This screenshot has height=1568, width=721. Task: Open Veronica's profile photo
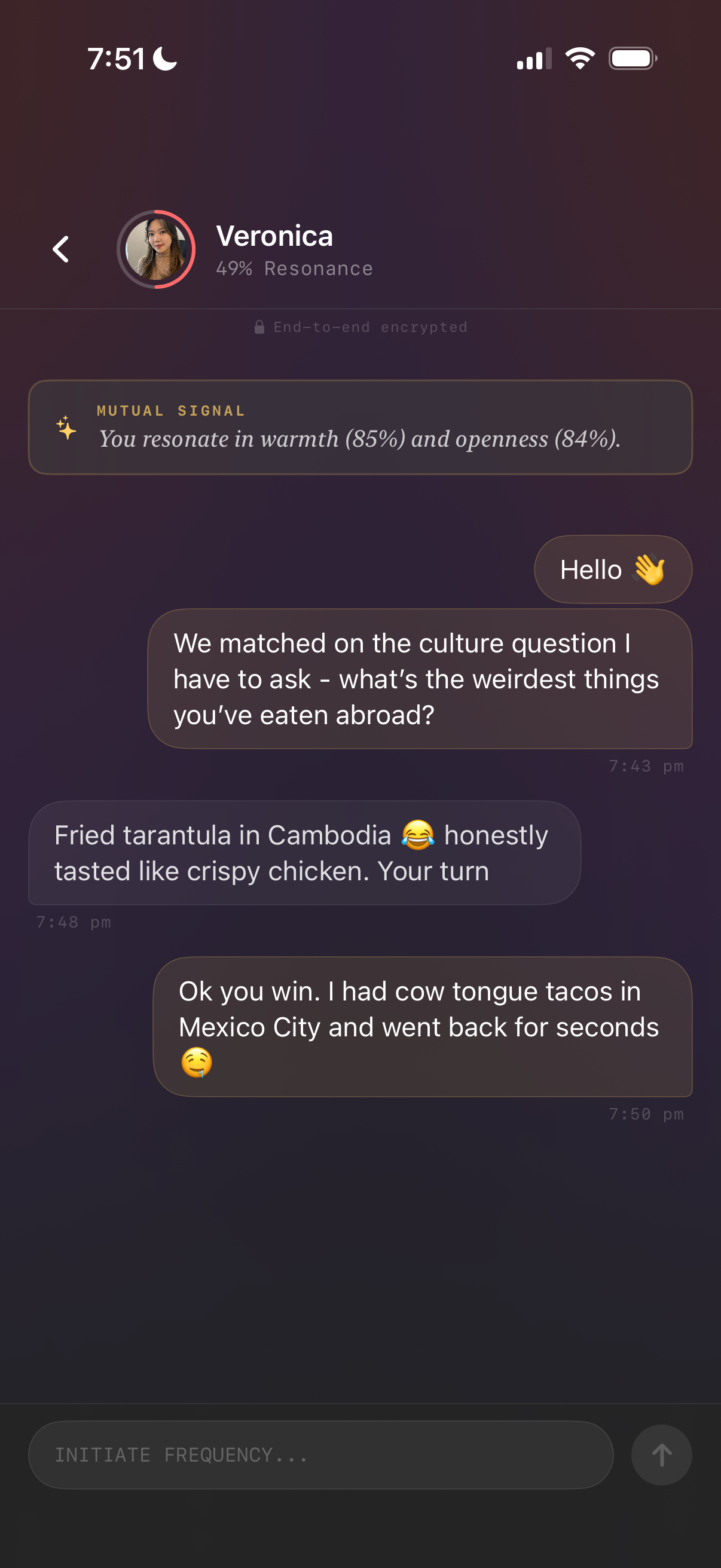click(157, 248)
